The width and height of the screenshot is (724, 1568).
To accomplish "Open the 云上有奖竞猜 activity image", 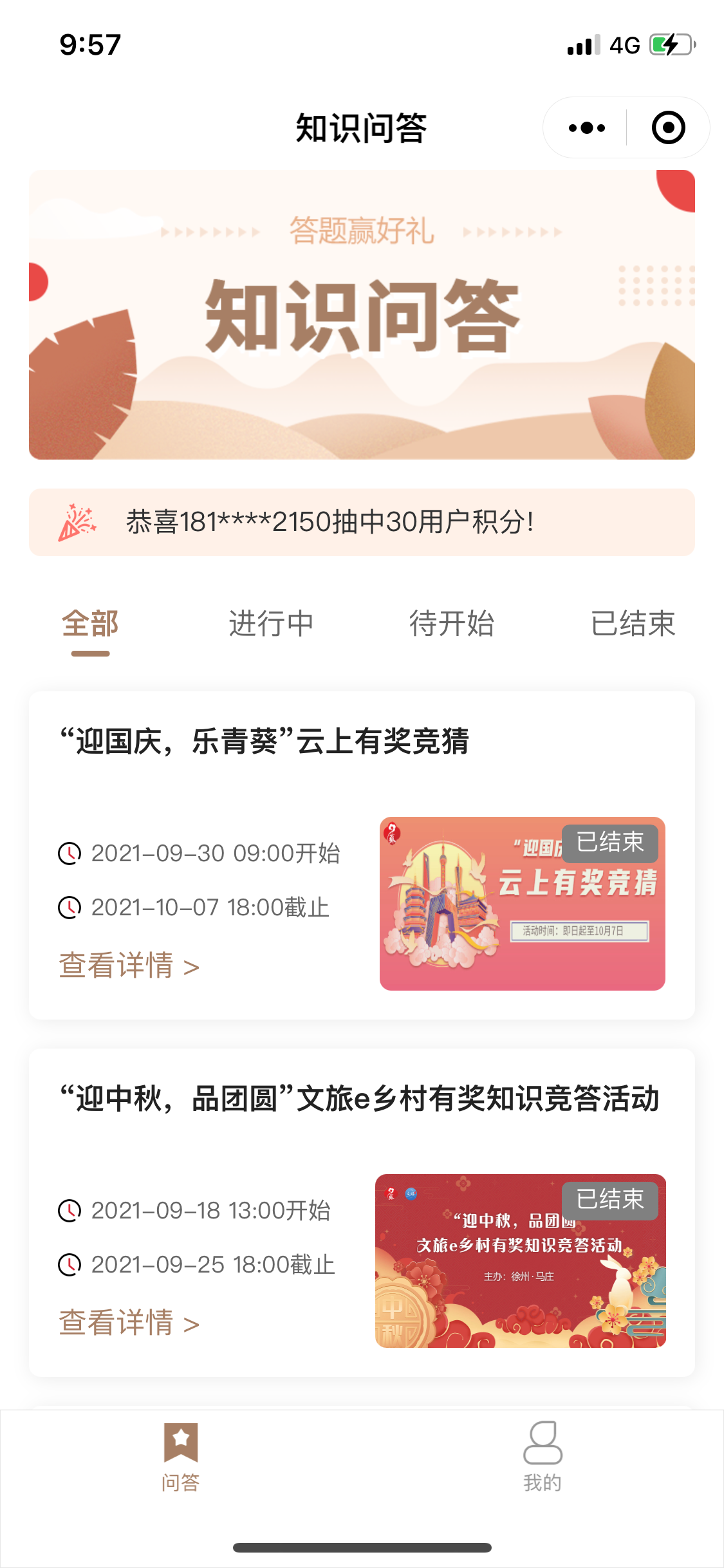I will 522,904.
